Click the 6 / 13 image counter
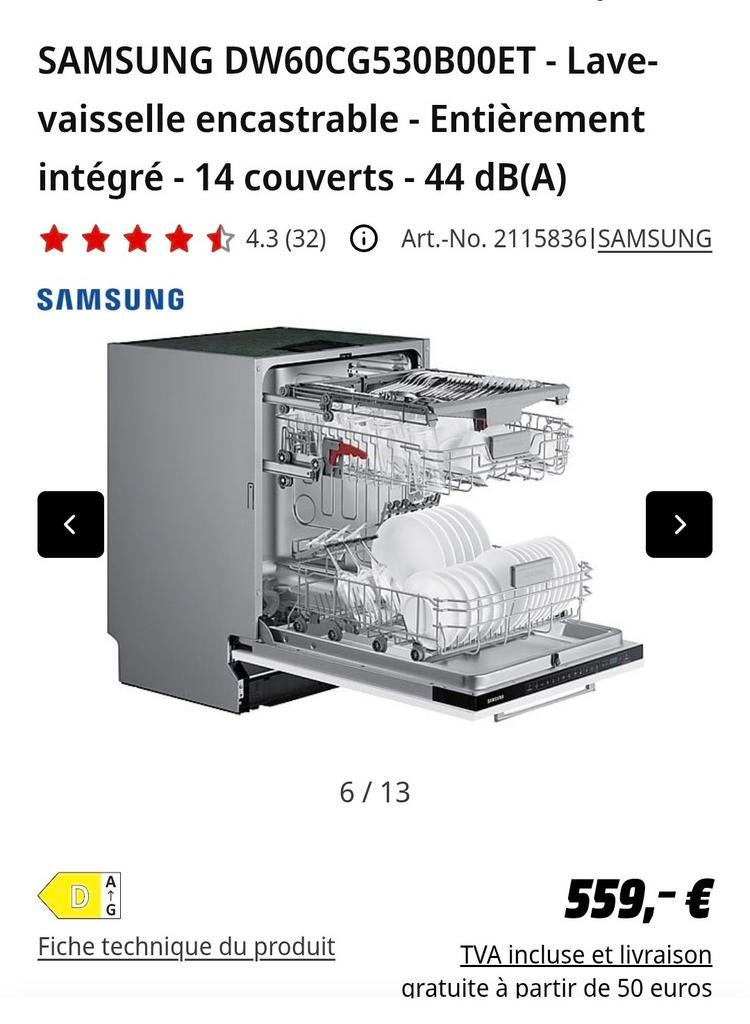 coord(375,791)
